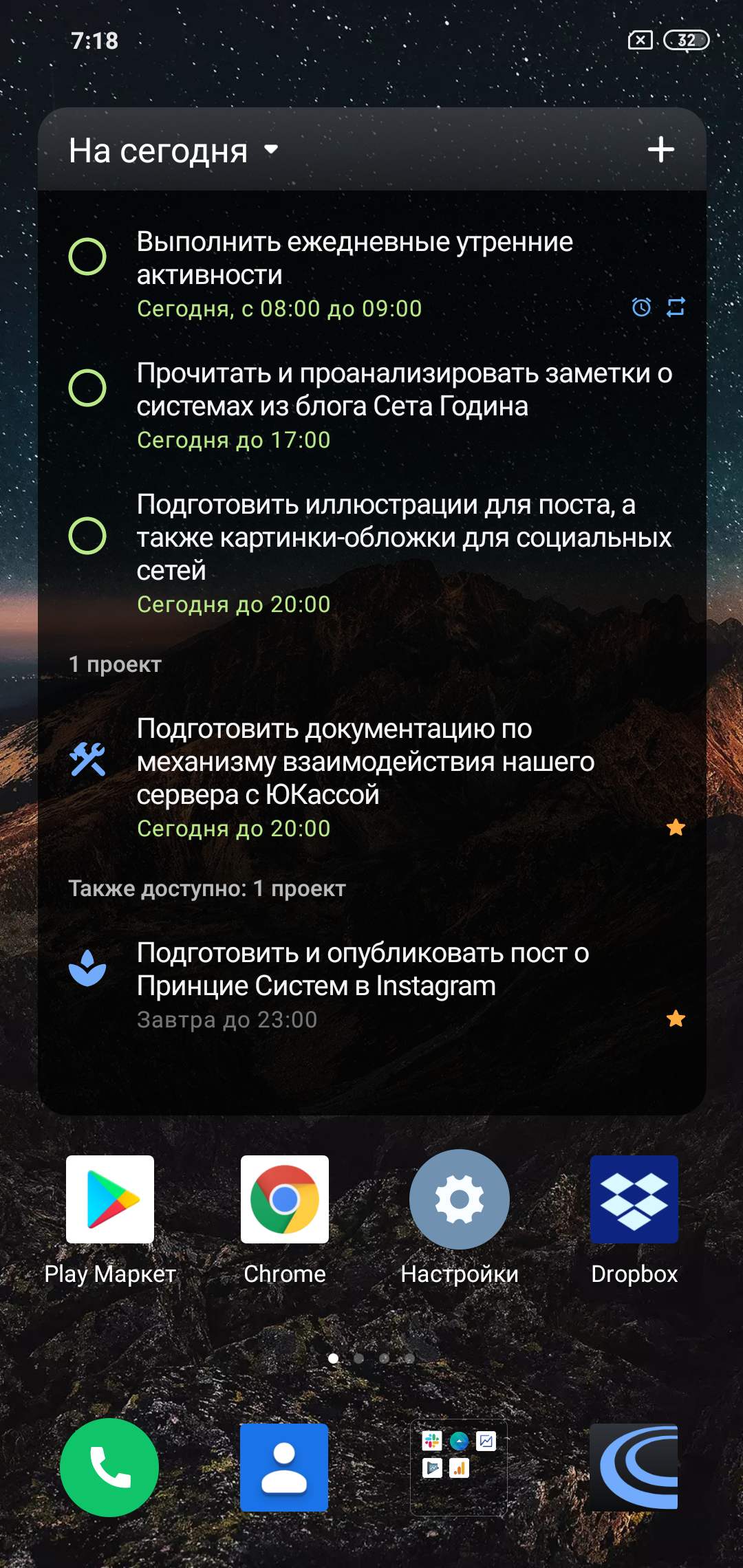743x1568 pixels.
Task: Open the app folder in dock
Action: (x=459, y=1468)
